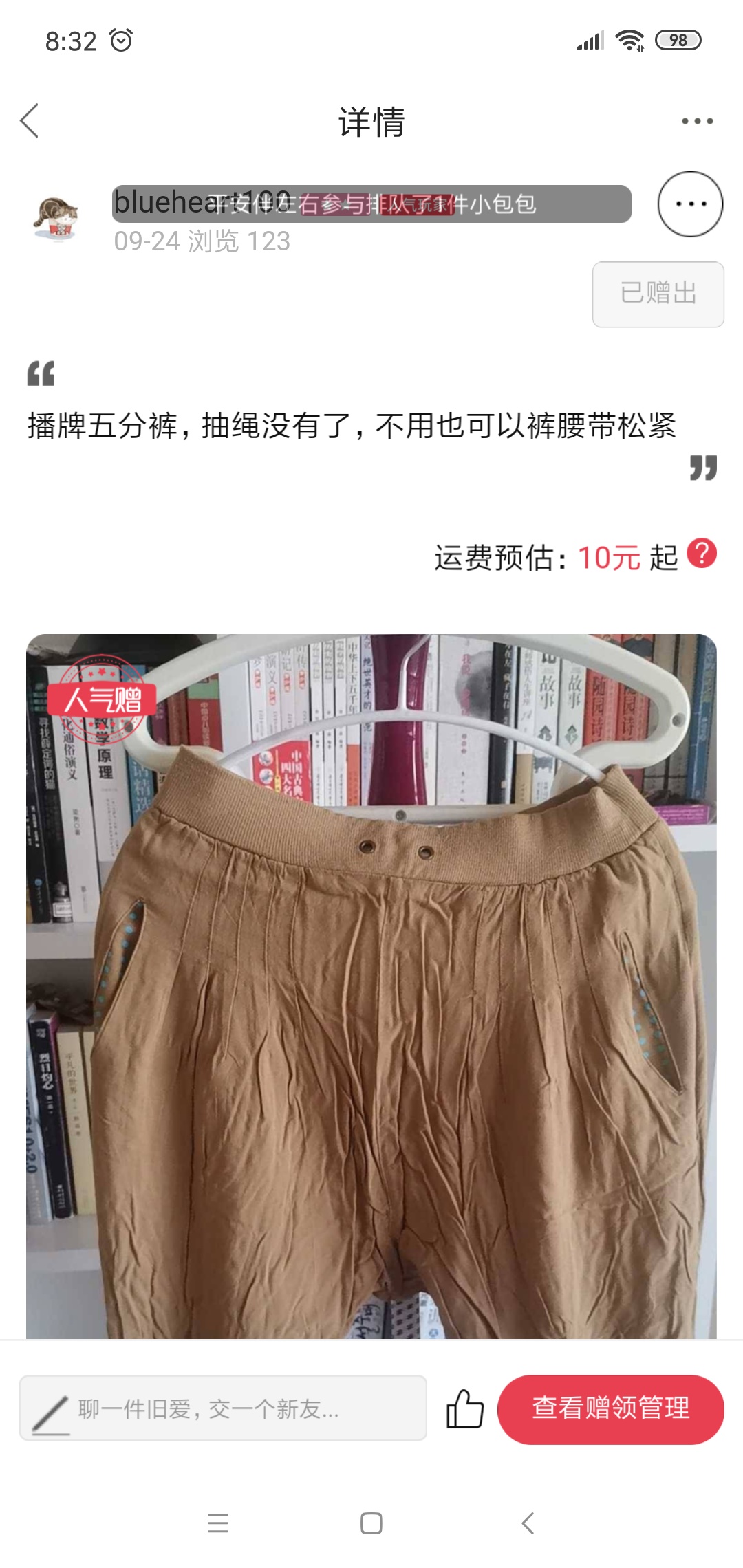Viewport: 743px width, 1568px height.
Task: Go to the system home screen
Action: point(371,1523)
